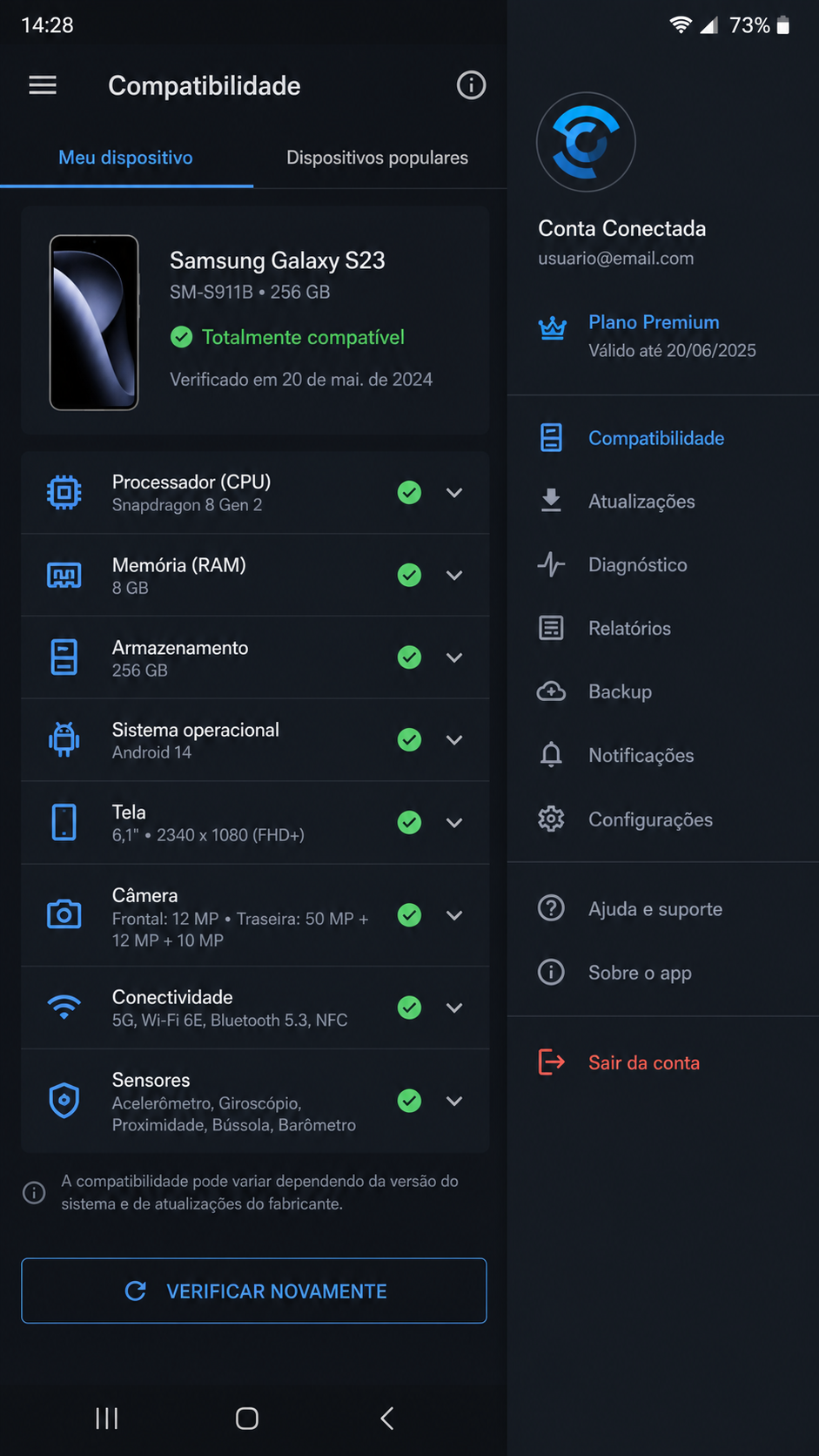Open Ajuda e suporte

coord(663,909)
